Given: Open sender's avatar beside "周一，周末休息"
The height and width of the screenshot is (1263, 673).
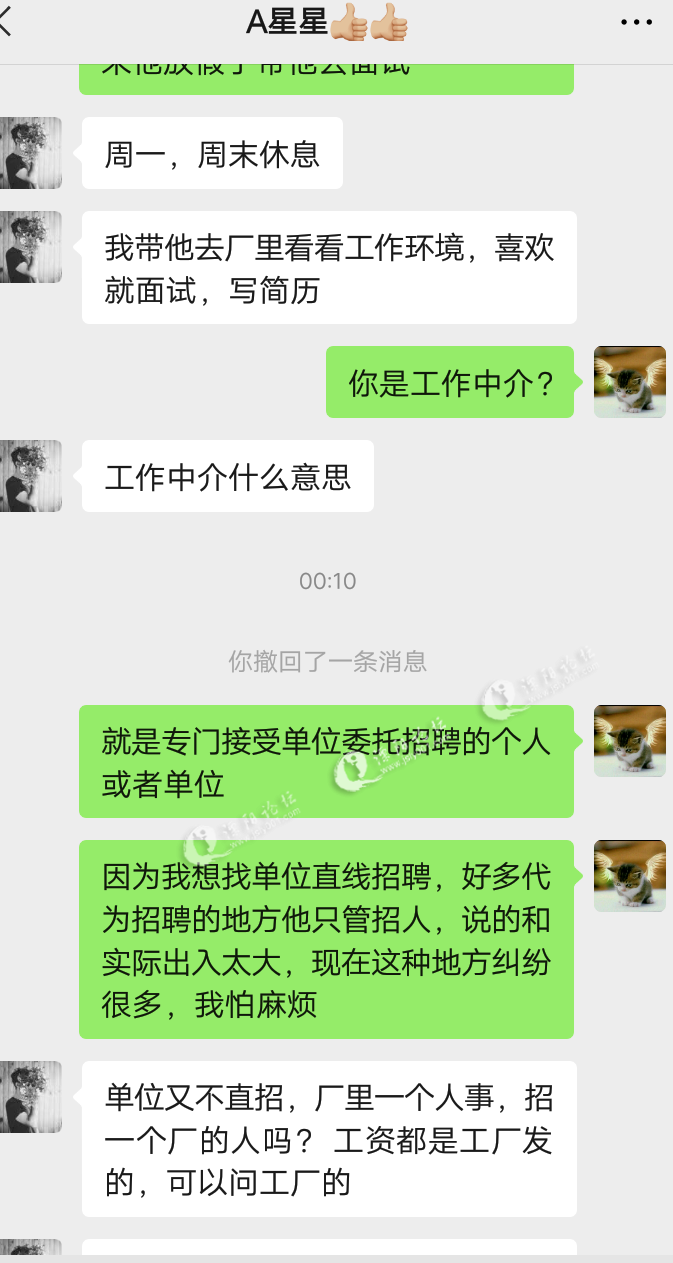Looking at the screenshot, I should (x=30, y=153).
